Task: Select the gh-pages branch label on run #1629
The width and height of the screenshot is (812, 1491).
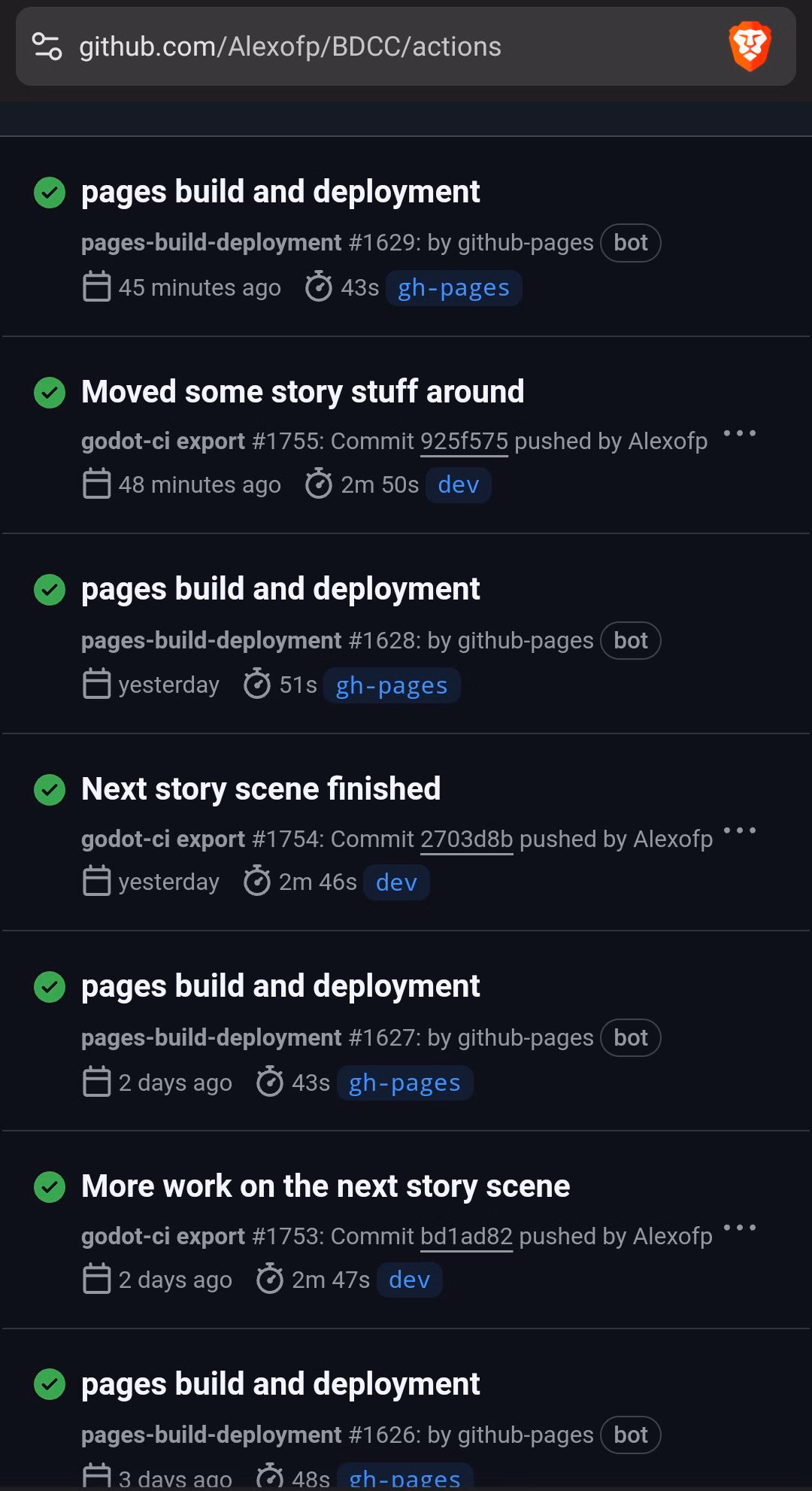Action: 454,288
